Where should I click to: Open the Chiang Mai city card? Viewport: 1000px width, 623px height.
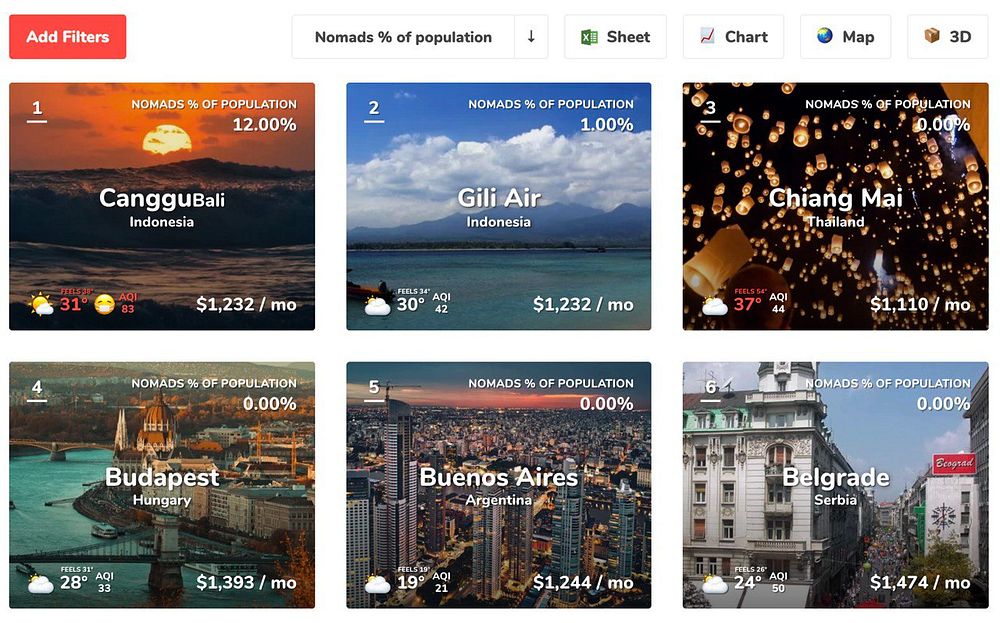835,207
